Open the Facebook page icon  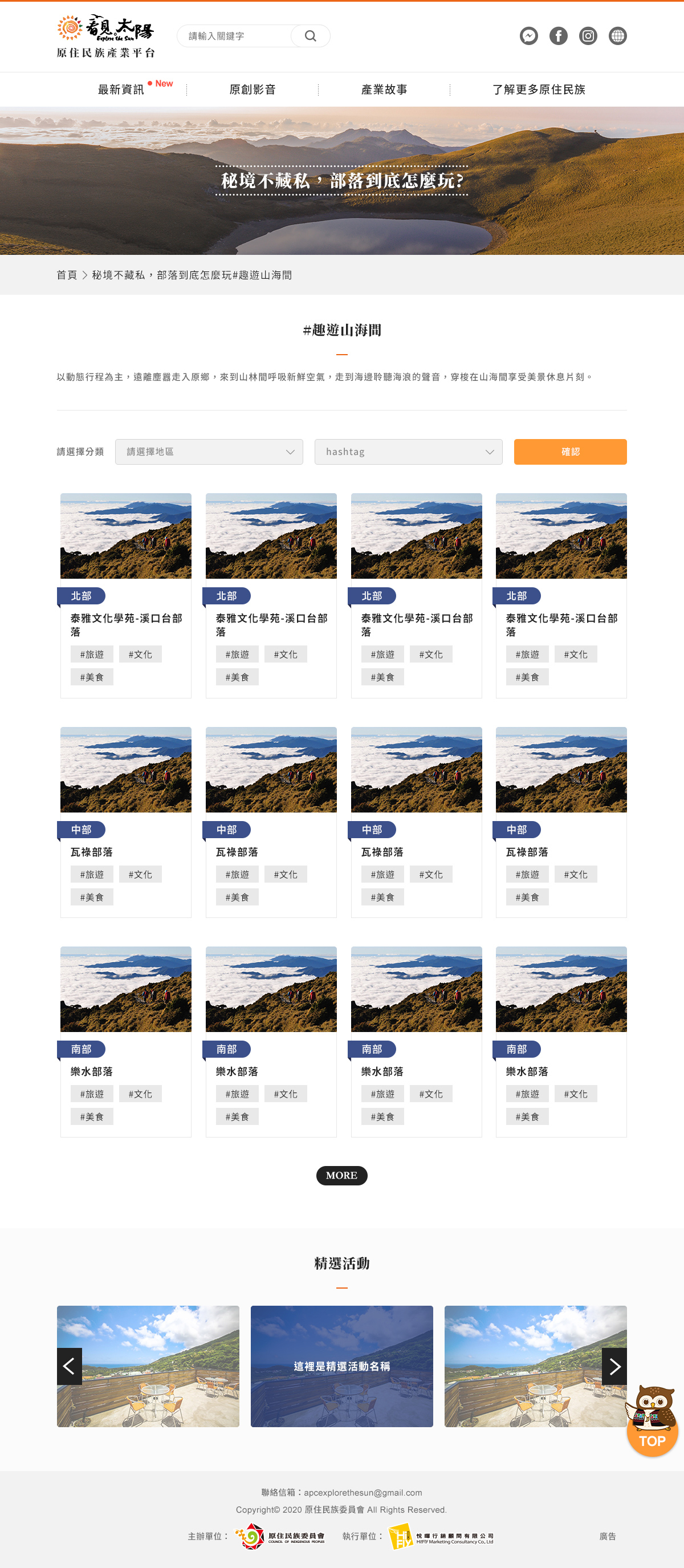[x=558, y=36]
